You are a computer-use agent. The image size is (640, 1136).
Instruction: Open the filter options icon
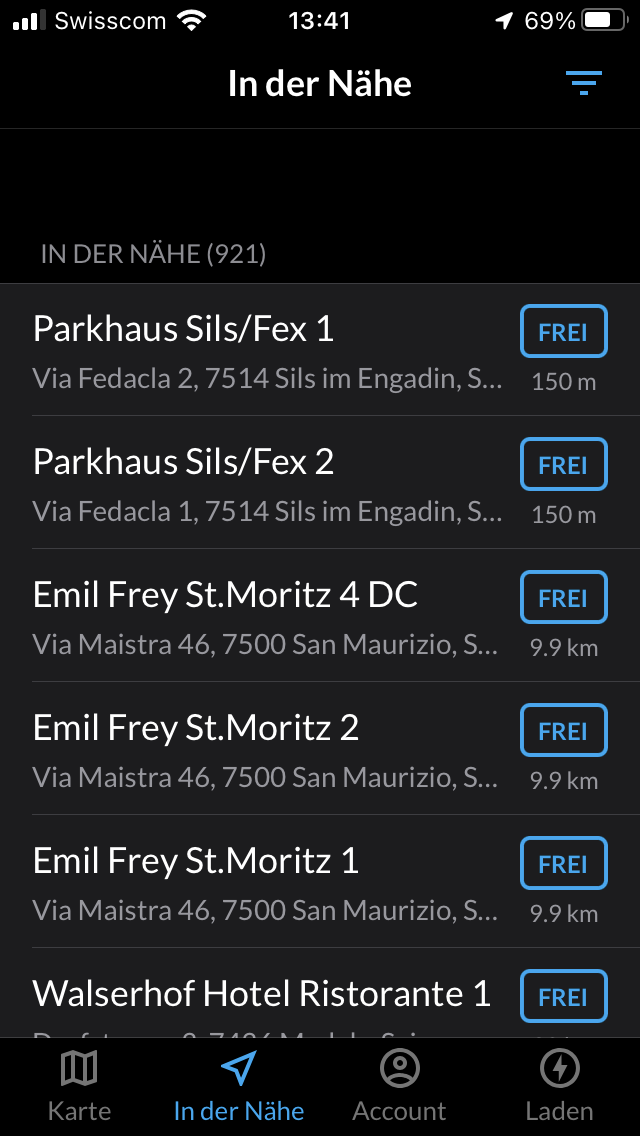tap(584, 83)
